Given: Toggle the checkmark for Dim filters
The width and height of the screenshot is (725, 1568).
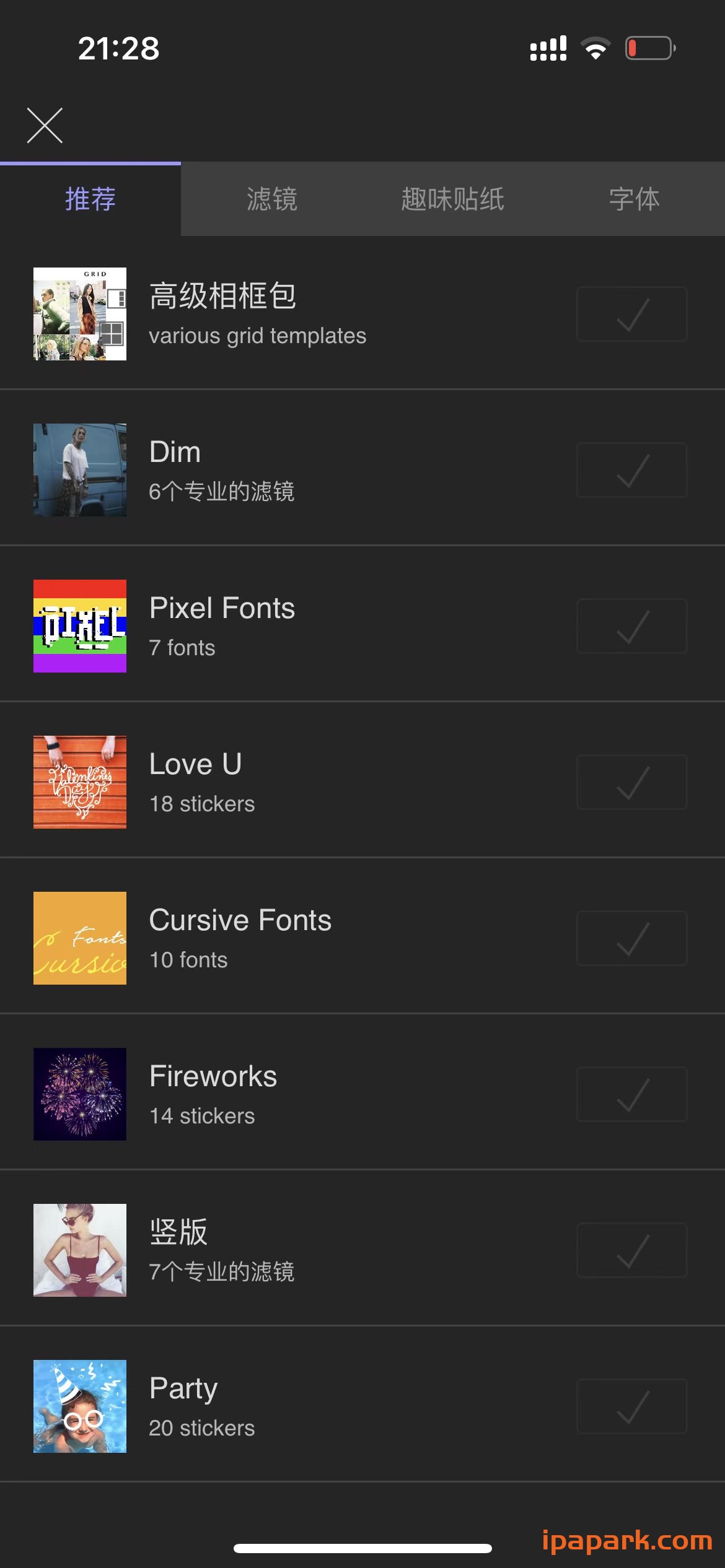Looking at the screenshot, I should [x=631, y=471].
